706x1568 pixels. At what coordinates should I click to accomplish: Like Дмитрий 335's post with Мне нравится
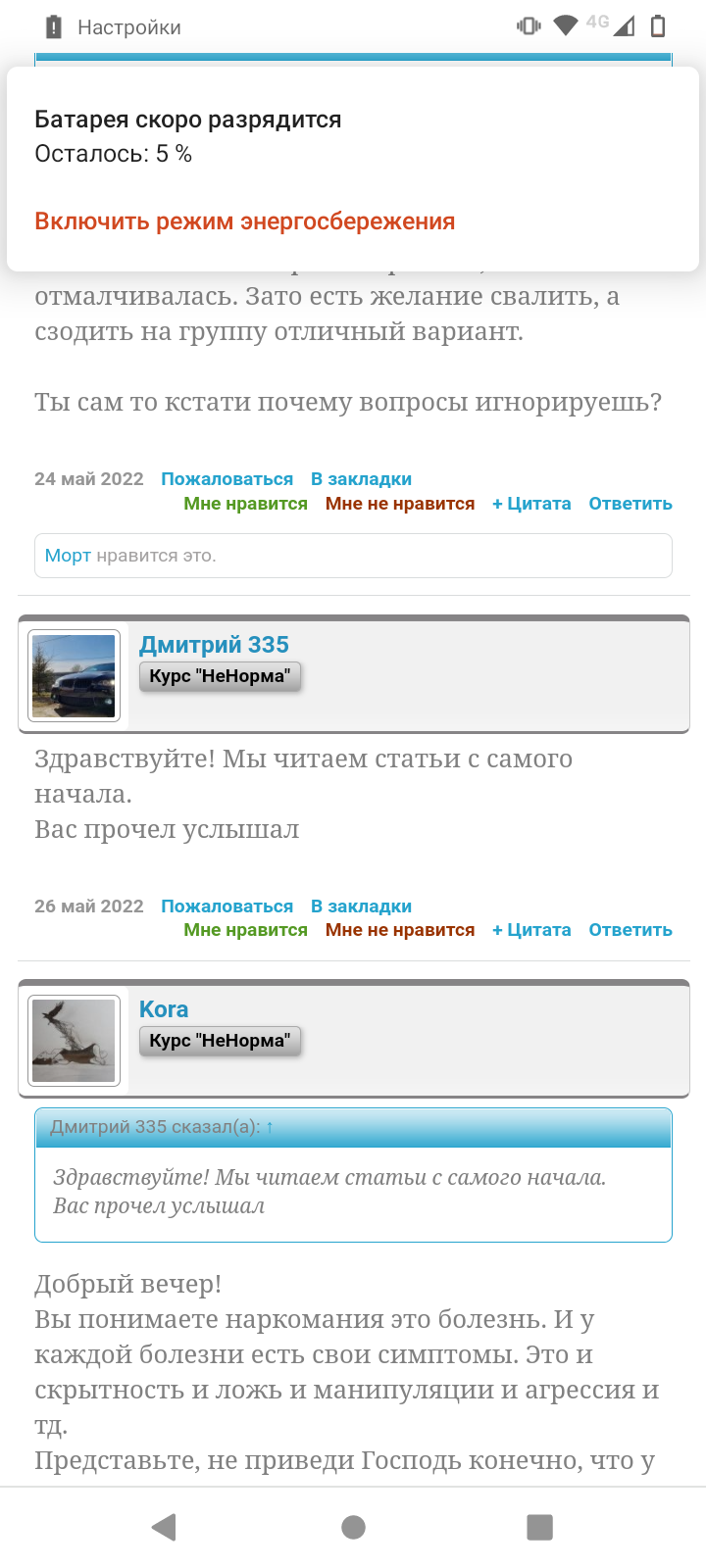tap(245, 930)
